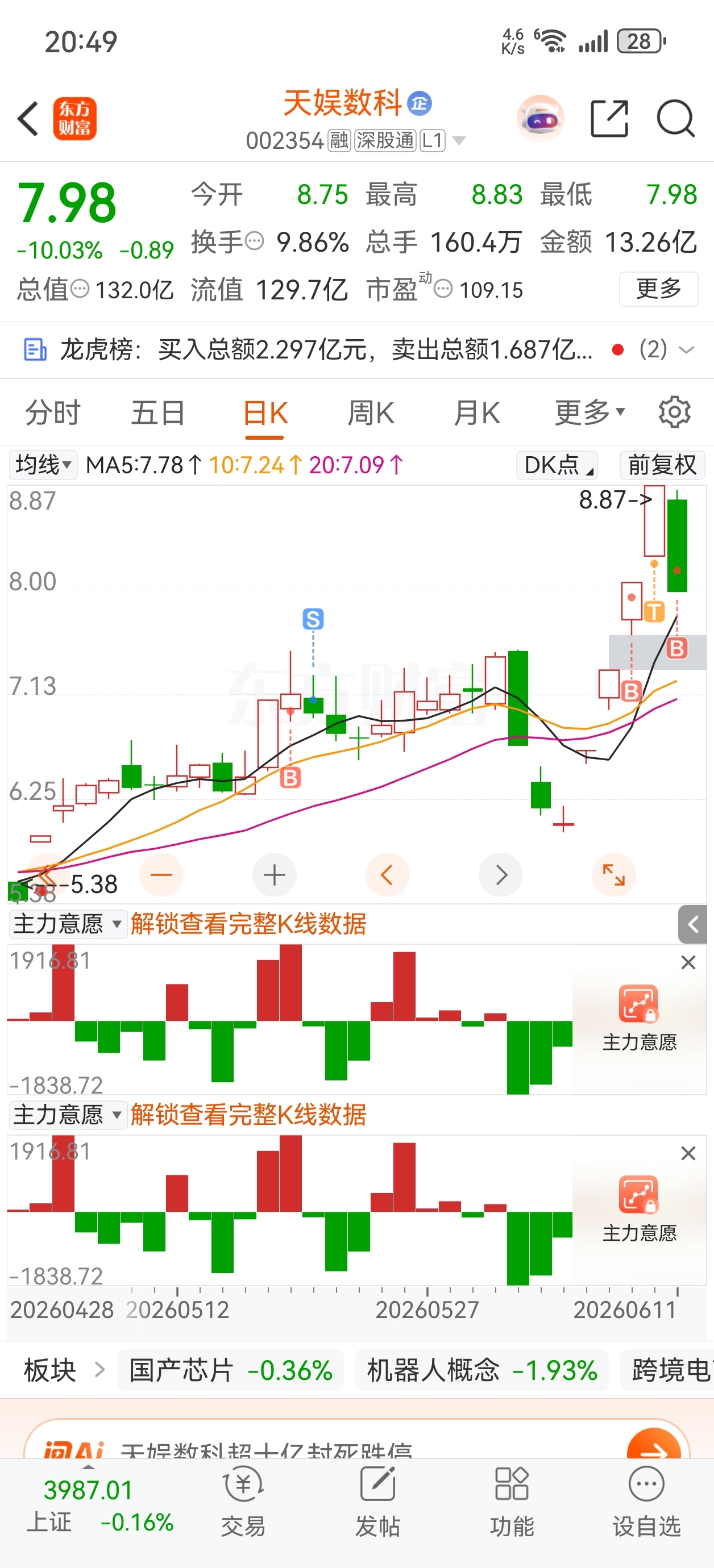Go back using the top-left arrow
Image resolution: width=714 pixels, height=1568 pixels.
tap(28, 119)
